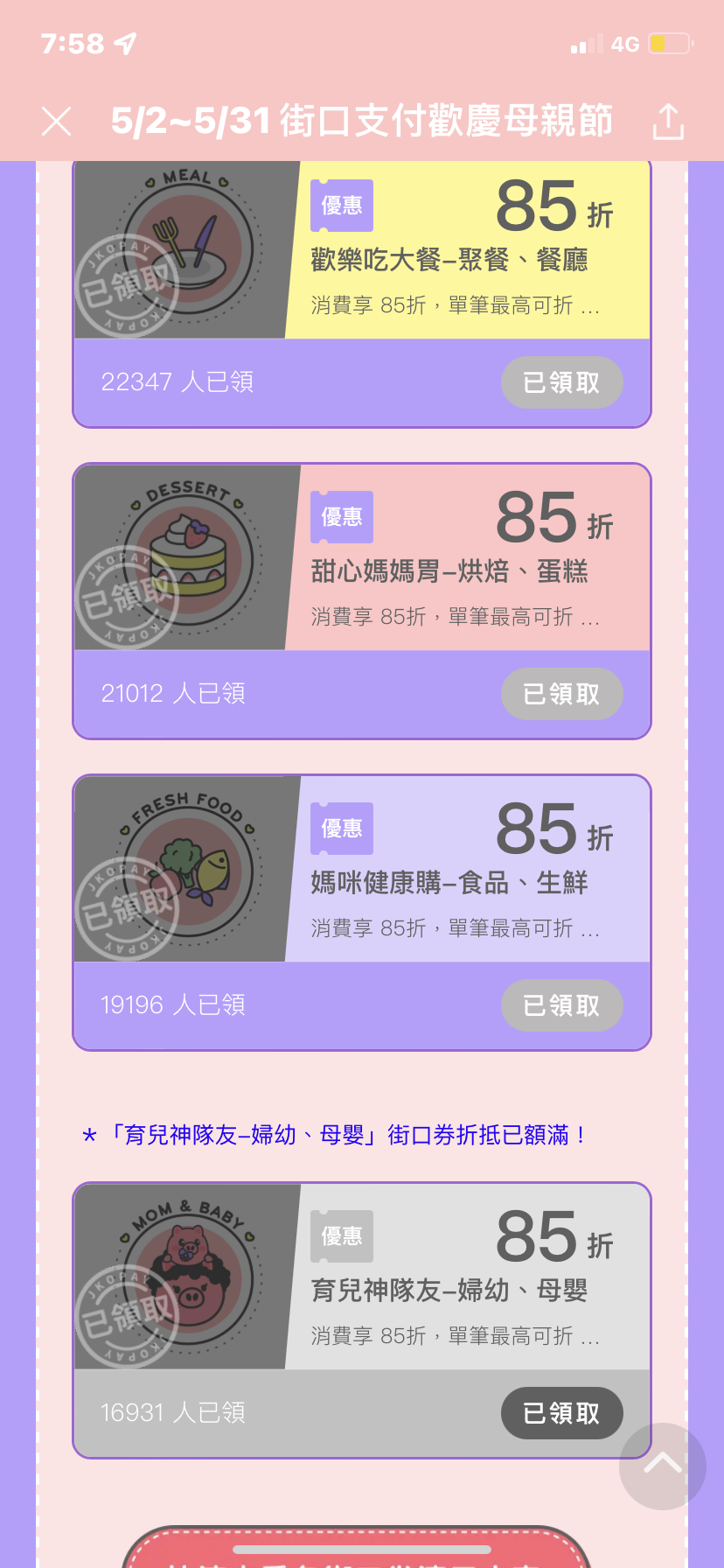The width and height of the screenshot is (724, 1568).
Task: Jump back to top with arrow button
Action: point(662,1466)
